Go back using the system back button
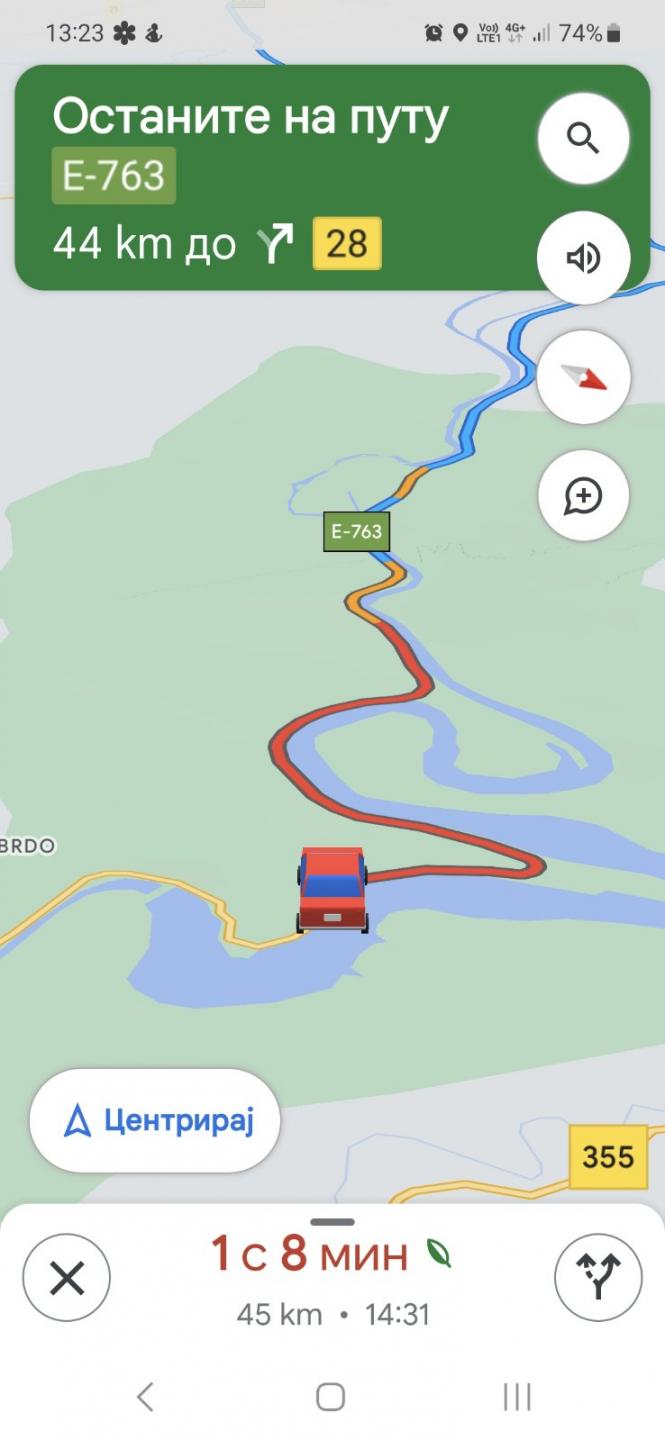Screen dimensions: 665x1440 (x=146, y=1397)
